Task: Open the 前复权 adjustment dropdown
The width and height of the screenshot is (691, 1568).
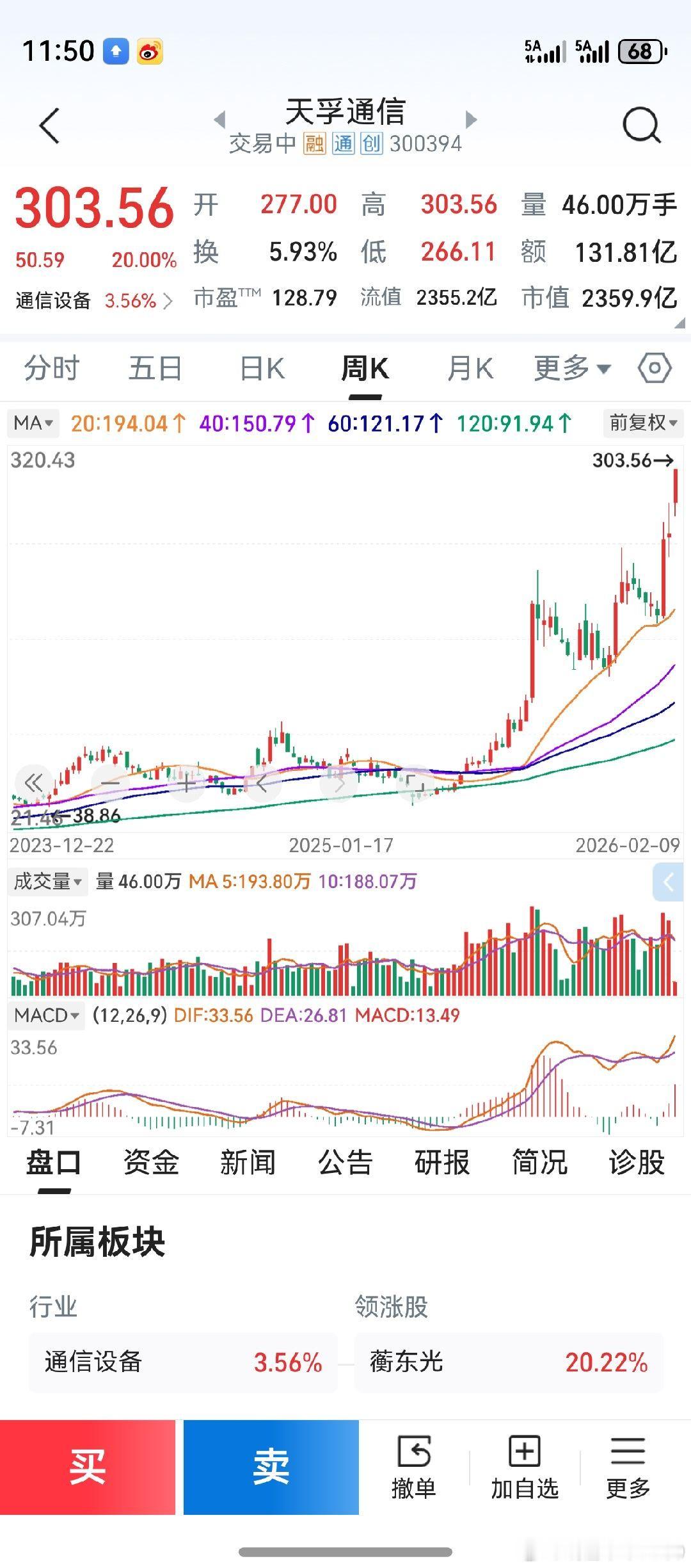Action: [642, 423]
